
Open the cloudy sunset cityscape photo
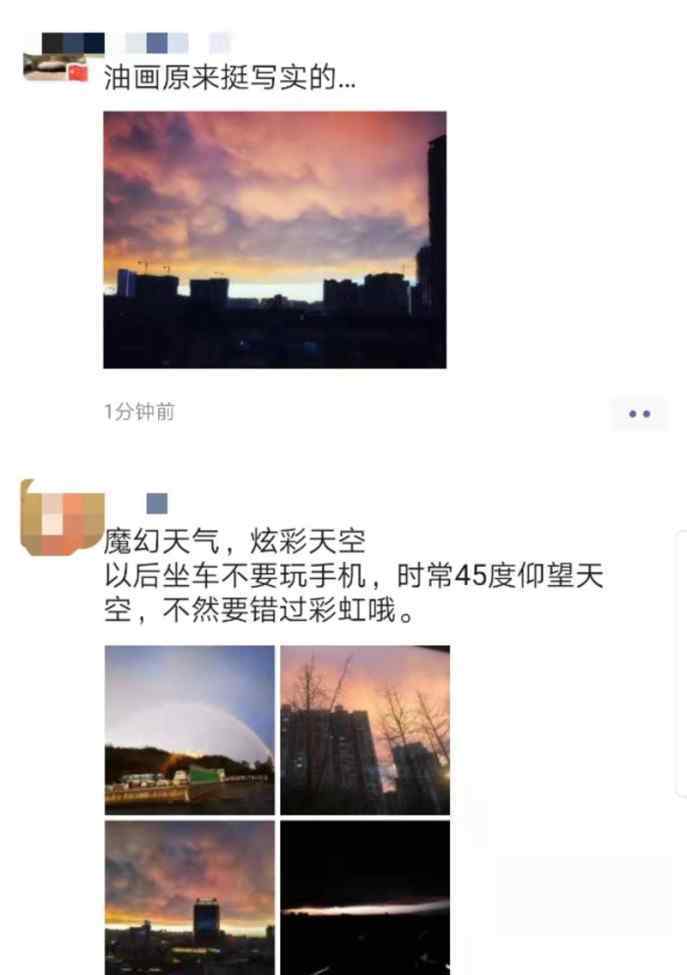click(190, 896)
